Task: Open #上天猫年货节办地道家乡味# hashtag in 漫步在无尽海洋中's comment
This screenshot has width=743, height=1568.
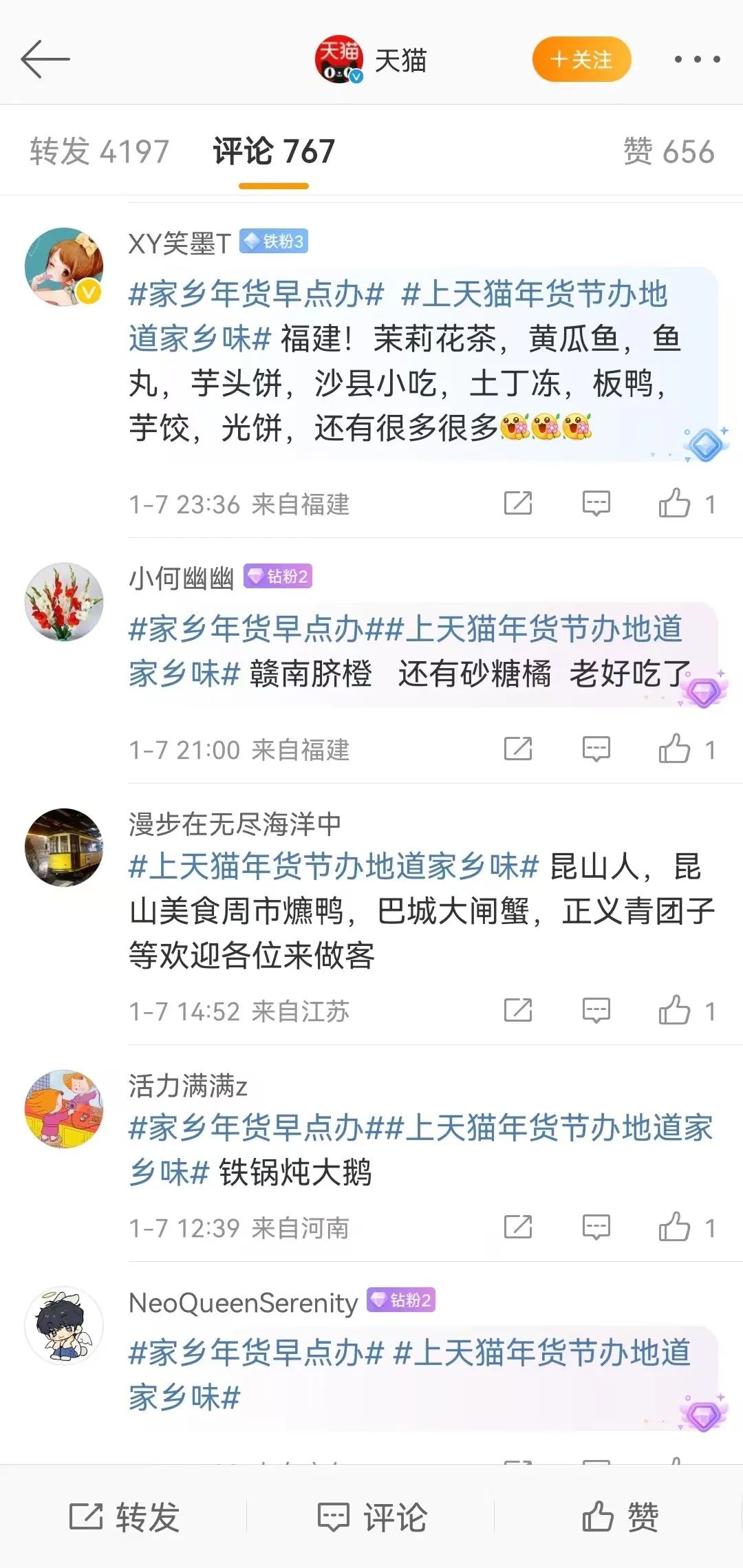Action: pyautogui.click(x=334, y=867)
